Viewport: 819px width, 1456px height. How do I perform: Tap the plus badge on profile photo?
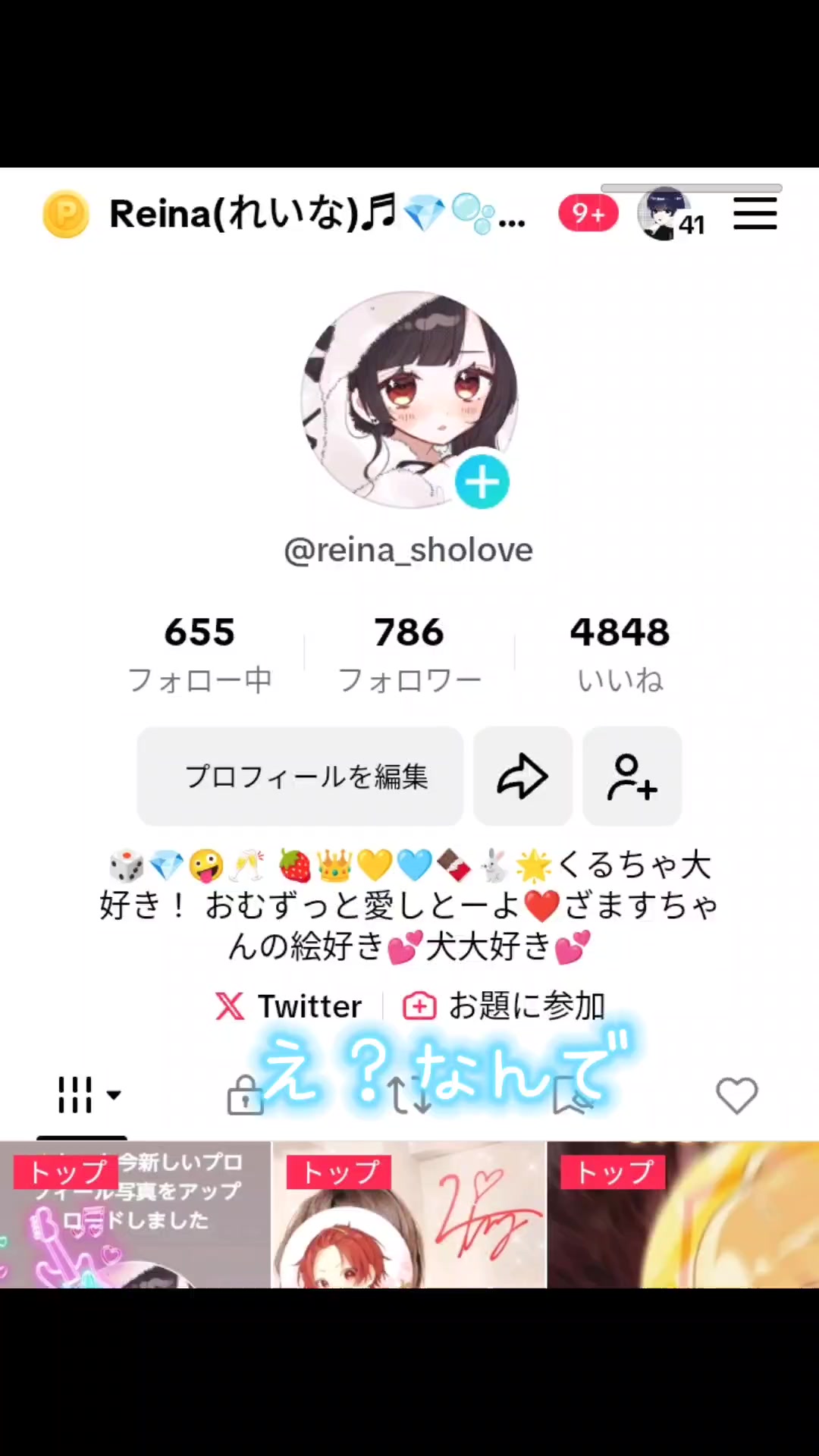coord(482,482)
